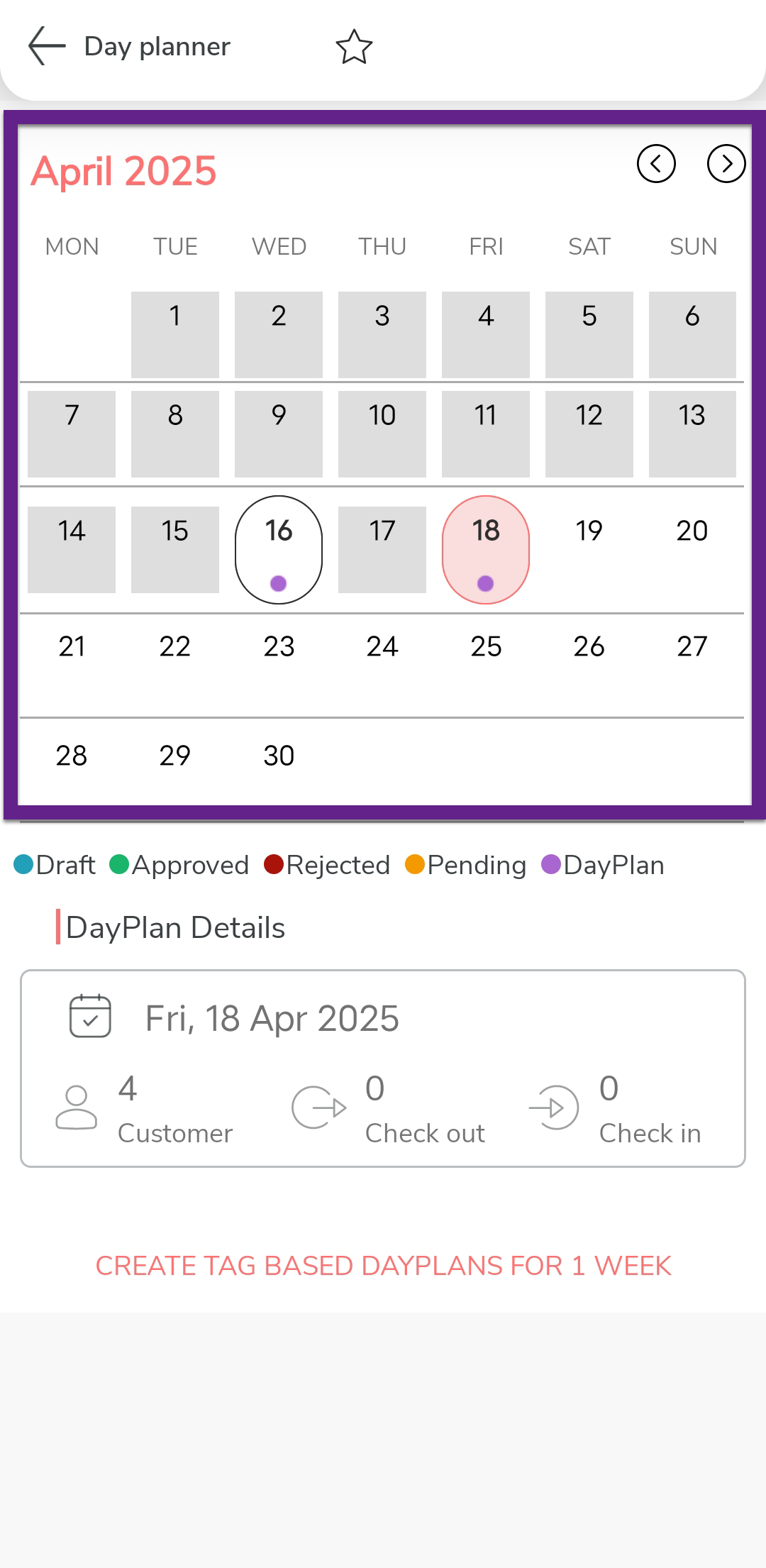Select April 30 on the calendar

[x=279, y=756]
